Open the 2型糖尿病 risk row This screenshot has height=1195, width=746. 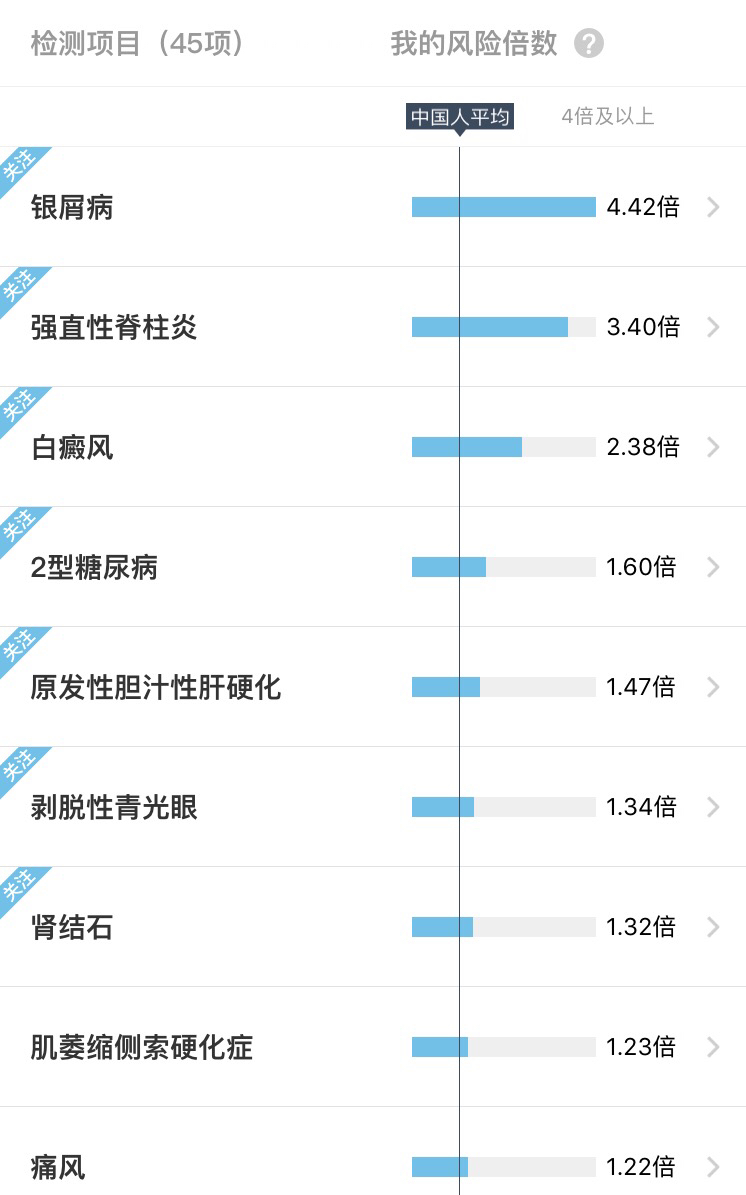[x=372, y=567]
